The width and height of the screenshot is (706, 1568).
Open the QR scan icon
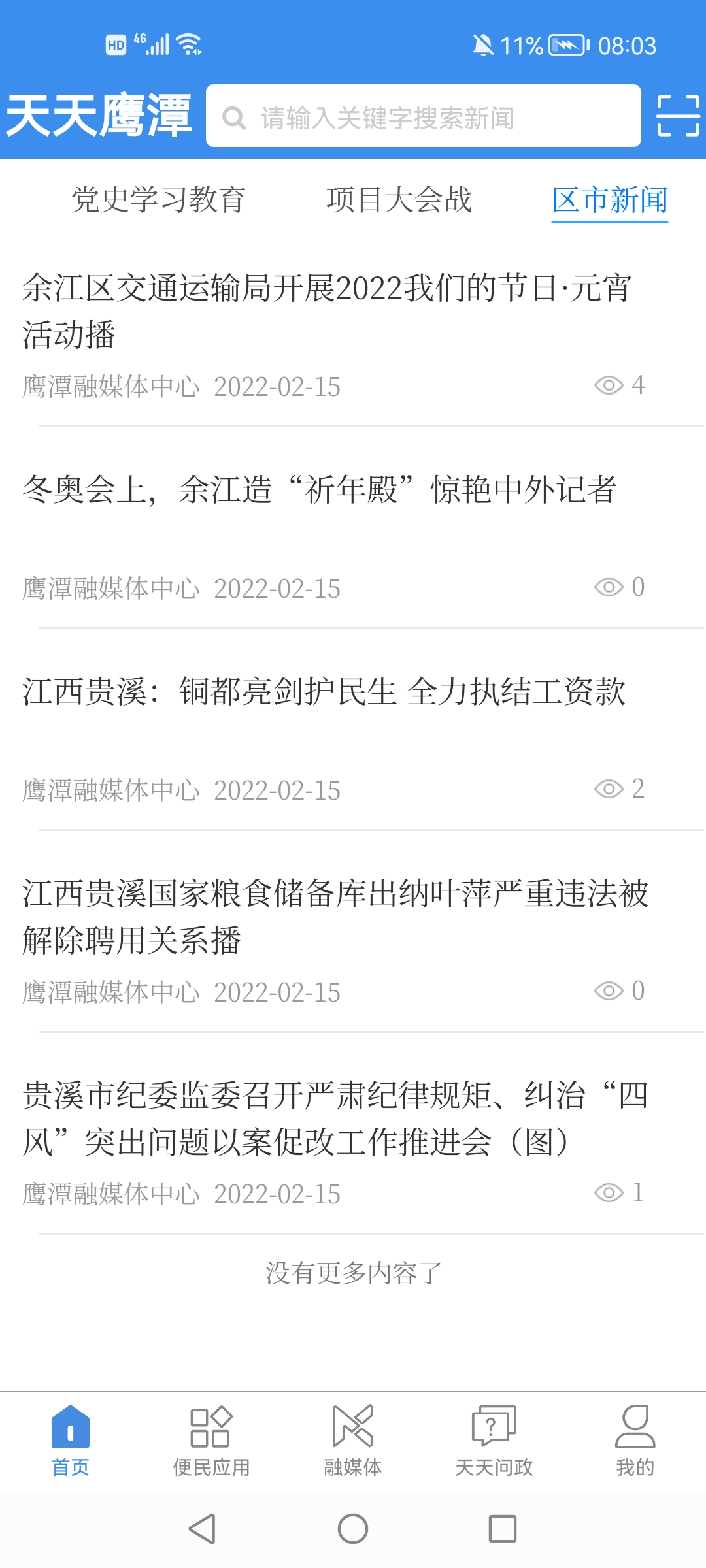click(x=678, y=116)
